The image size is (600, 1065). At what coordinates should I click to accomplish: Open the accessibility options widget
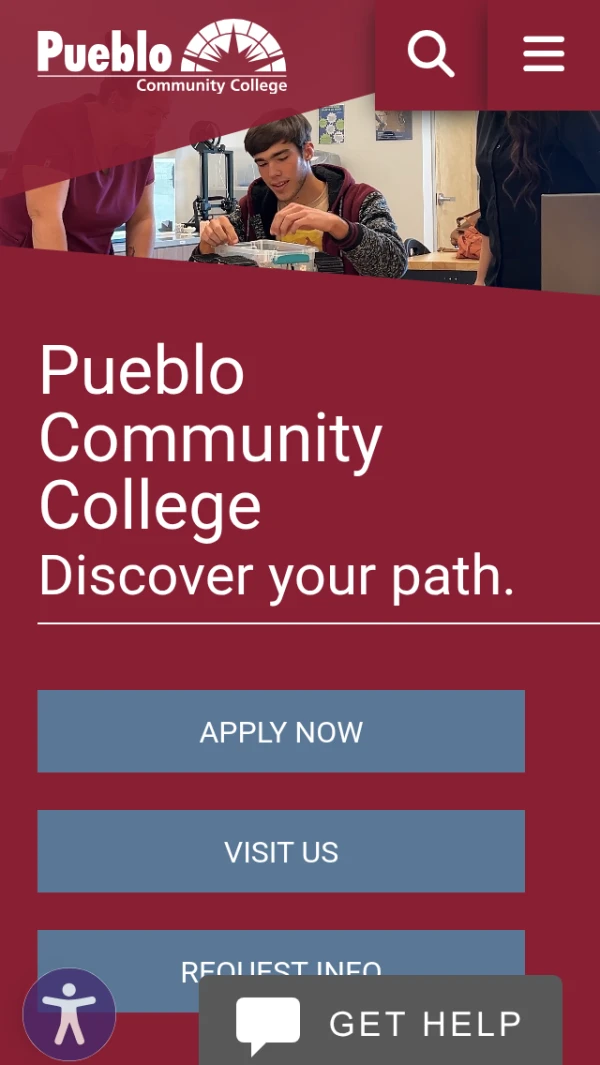(x=70, y=1014)
